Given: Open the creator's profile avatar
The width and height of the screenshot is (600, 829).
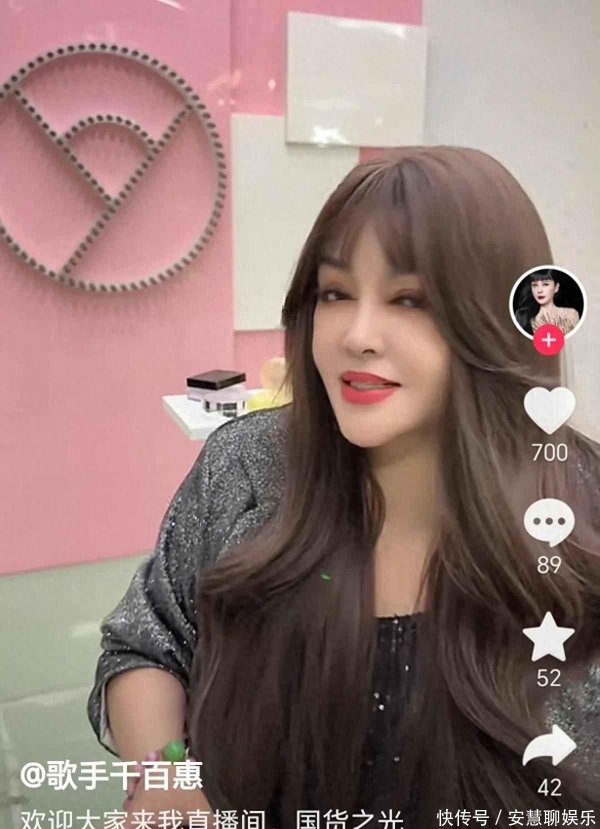Looking at the screenshot, I should click(x=547, y=300).
